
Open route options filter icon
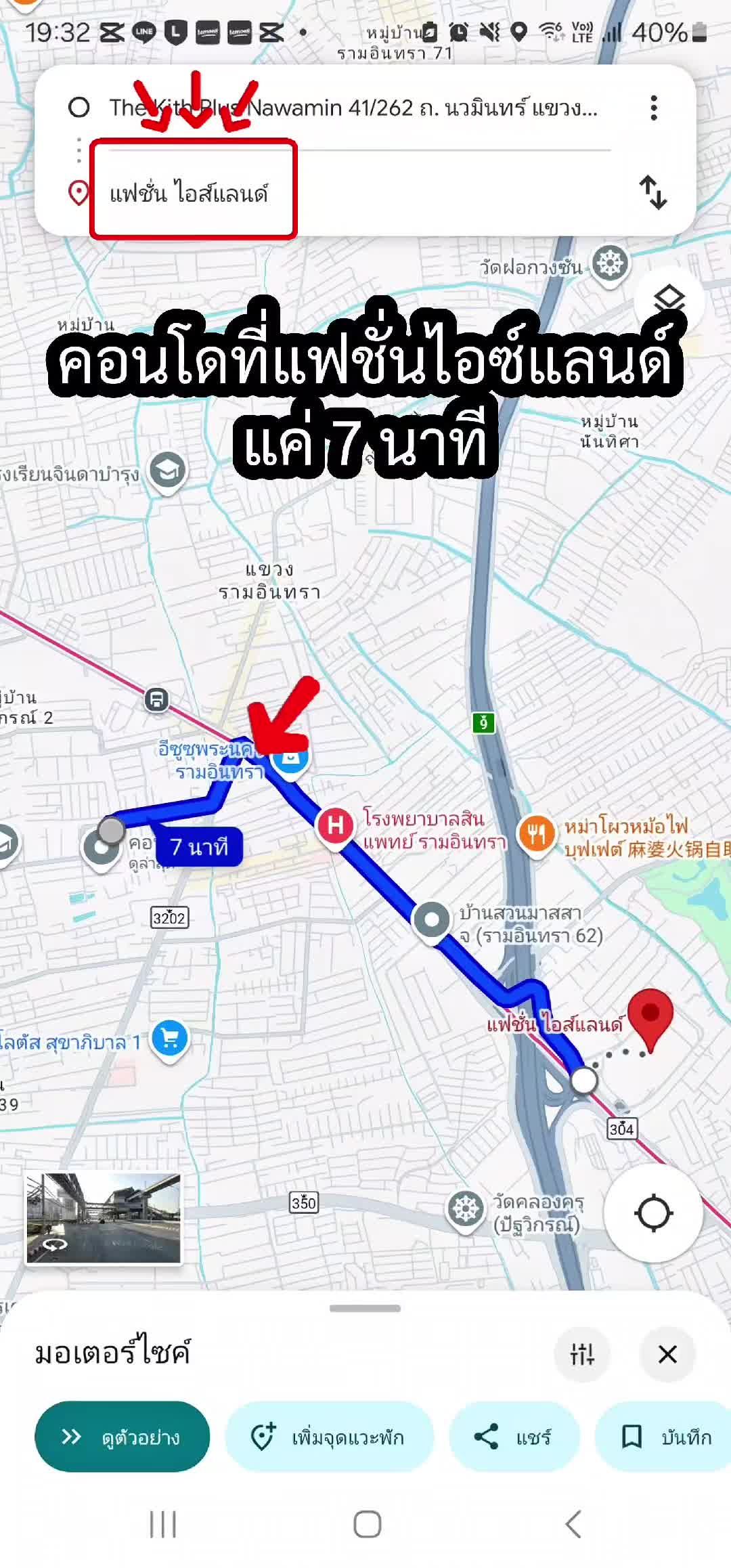click(582, 1354)
